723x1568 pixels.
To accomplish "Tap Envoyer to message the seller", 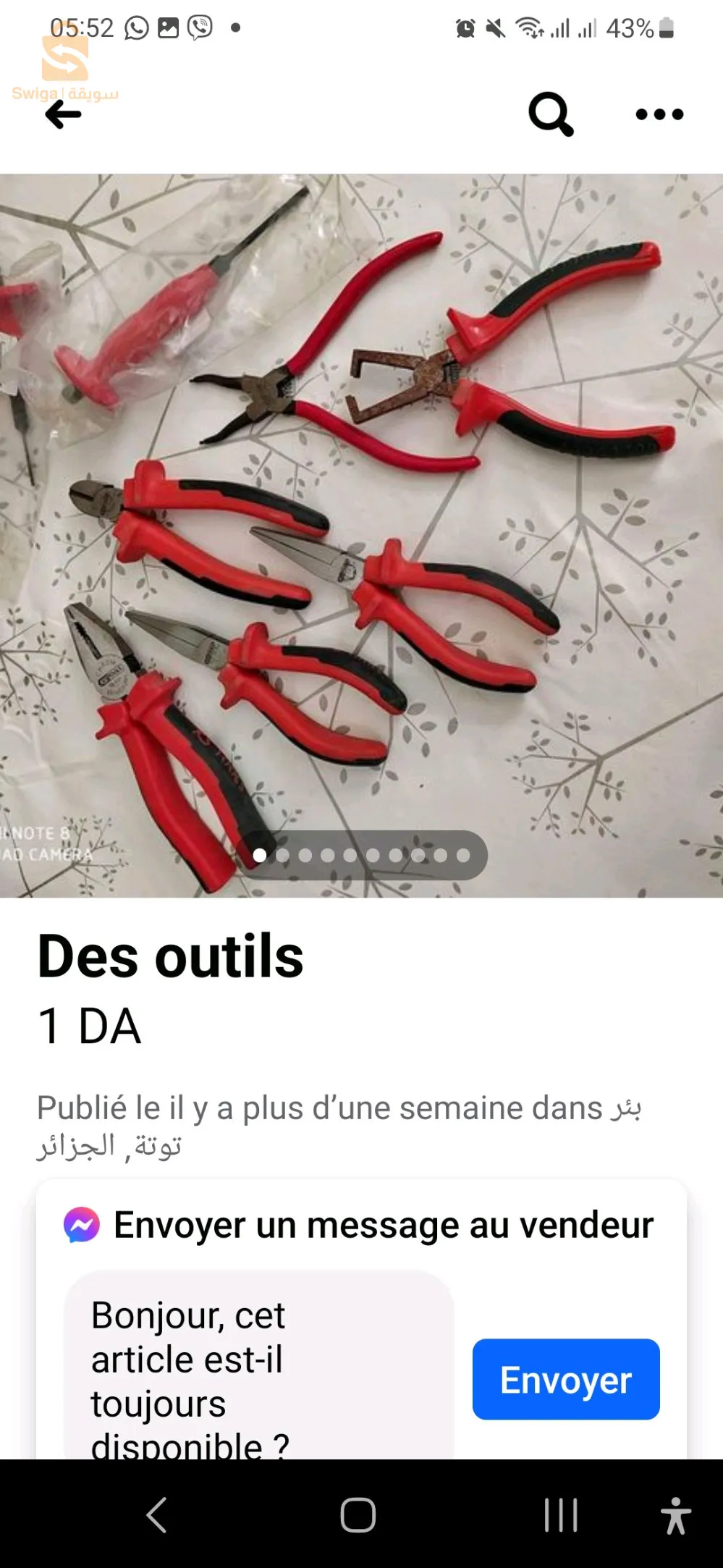I will pos(565,1379).
